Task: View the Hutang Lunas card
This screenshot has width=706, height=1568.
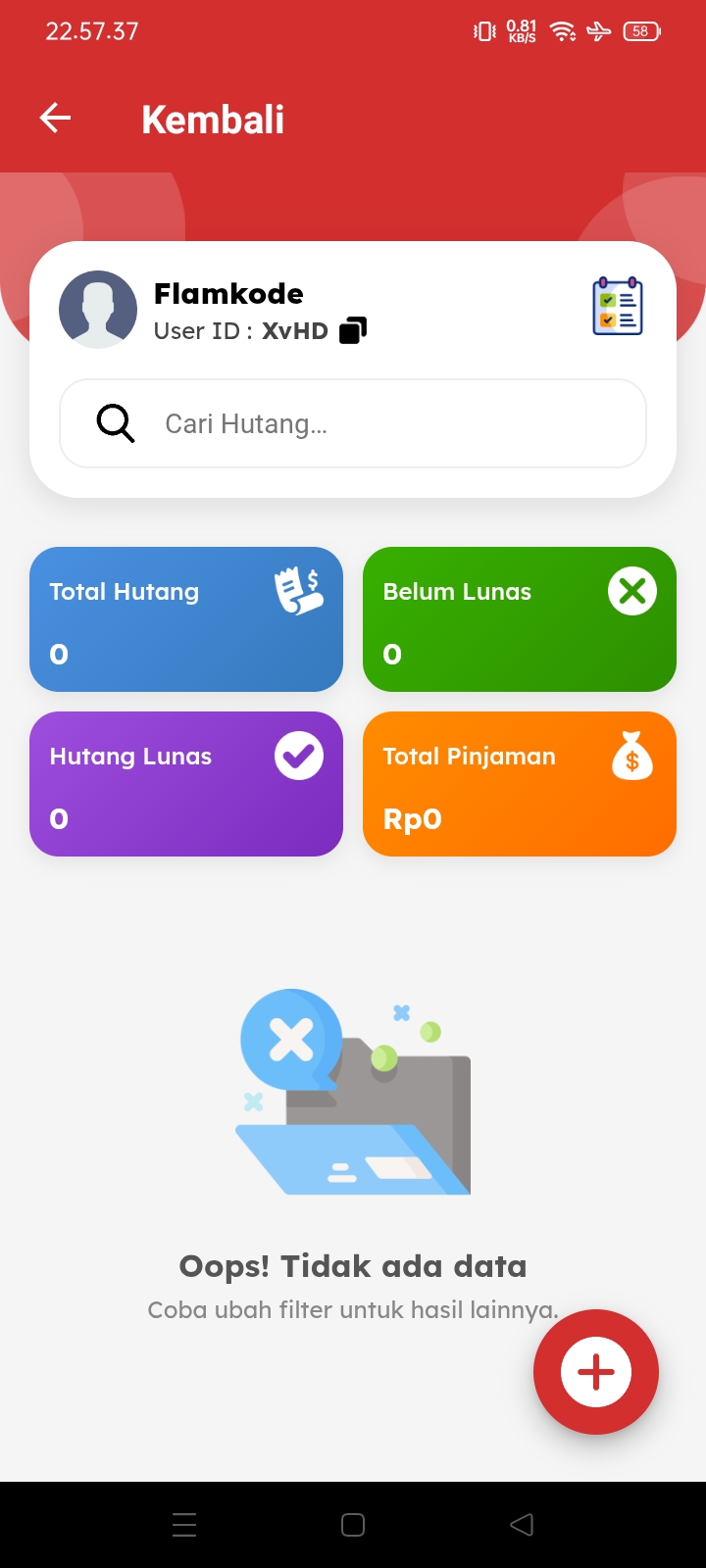Action: click(186, 784)
